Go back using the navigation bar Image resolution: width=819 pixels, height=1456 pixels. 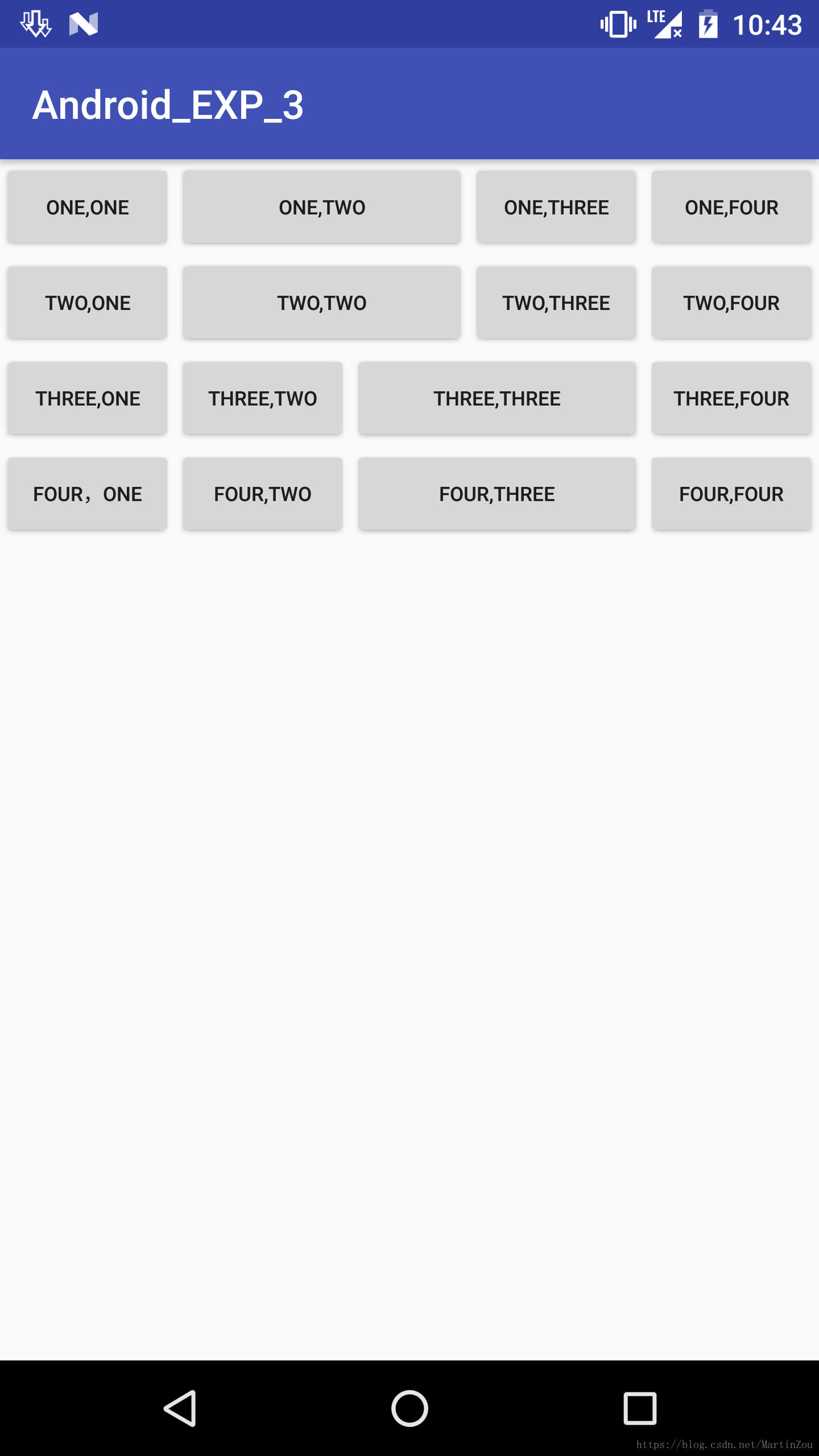(x=181, y=1408)
